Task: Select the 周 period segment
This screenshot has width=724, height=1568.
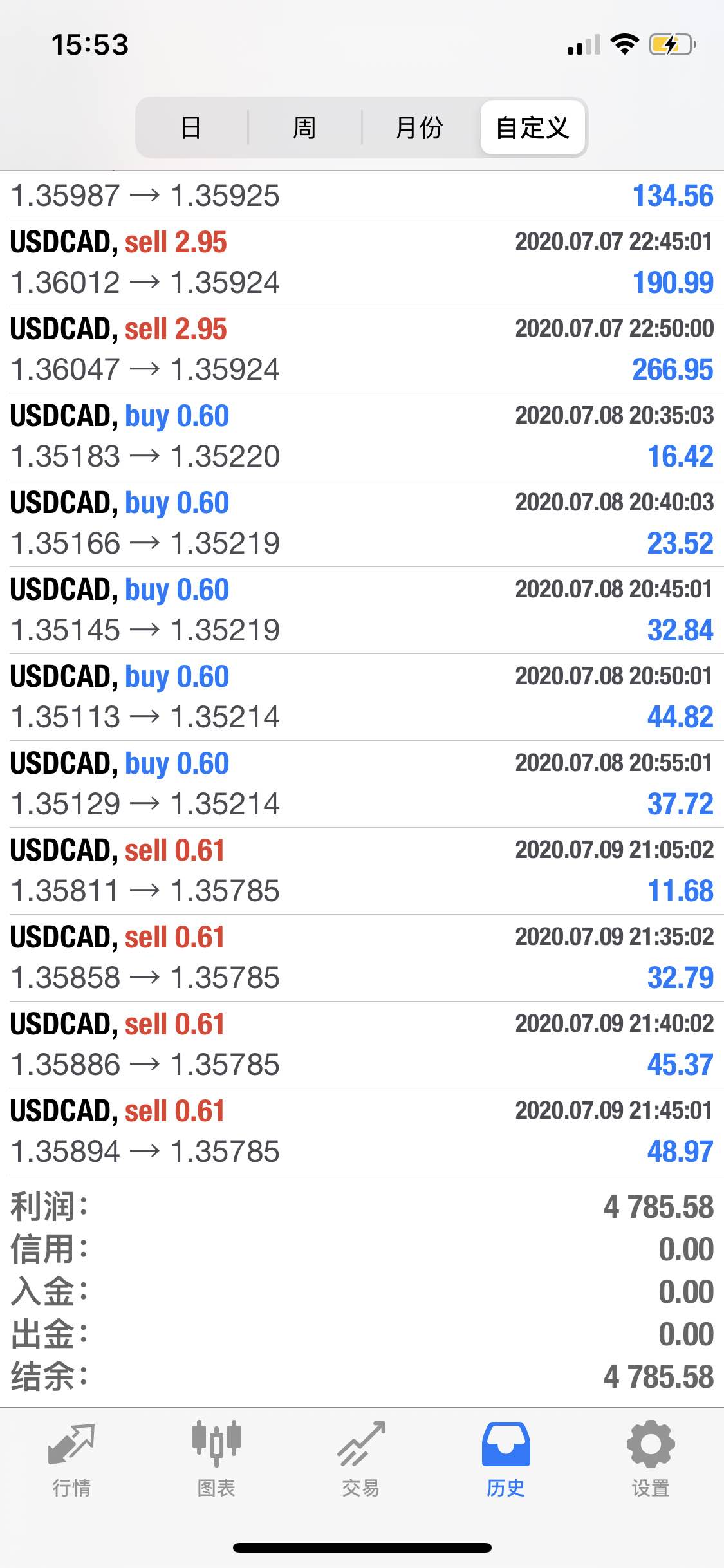Action: (304, 127)
